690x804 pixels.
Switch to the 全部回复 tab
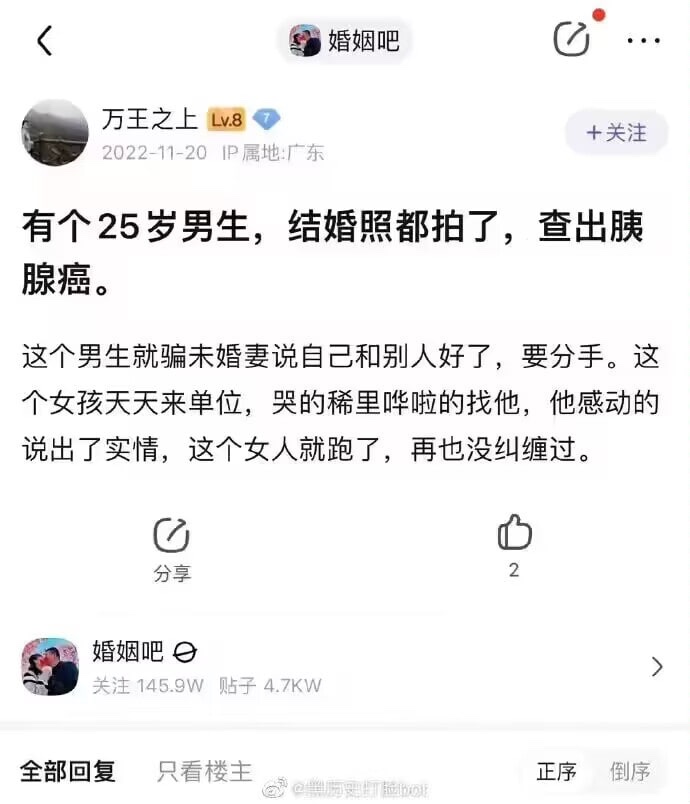(68, 771)
